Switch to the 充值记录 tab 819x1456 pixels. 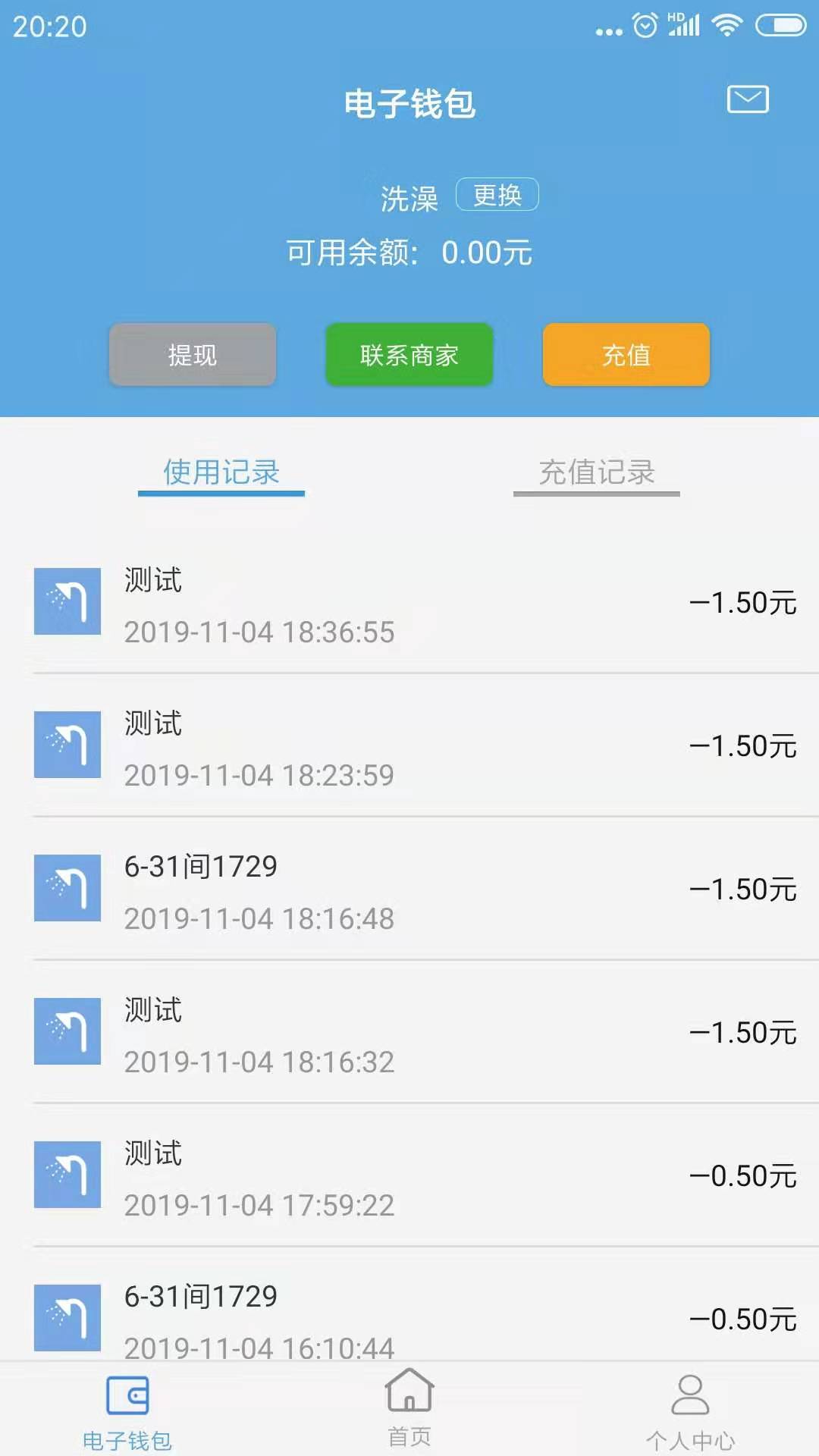pos(597,472)
